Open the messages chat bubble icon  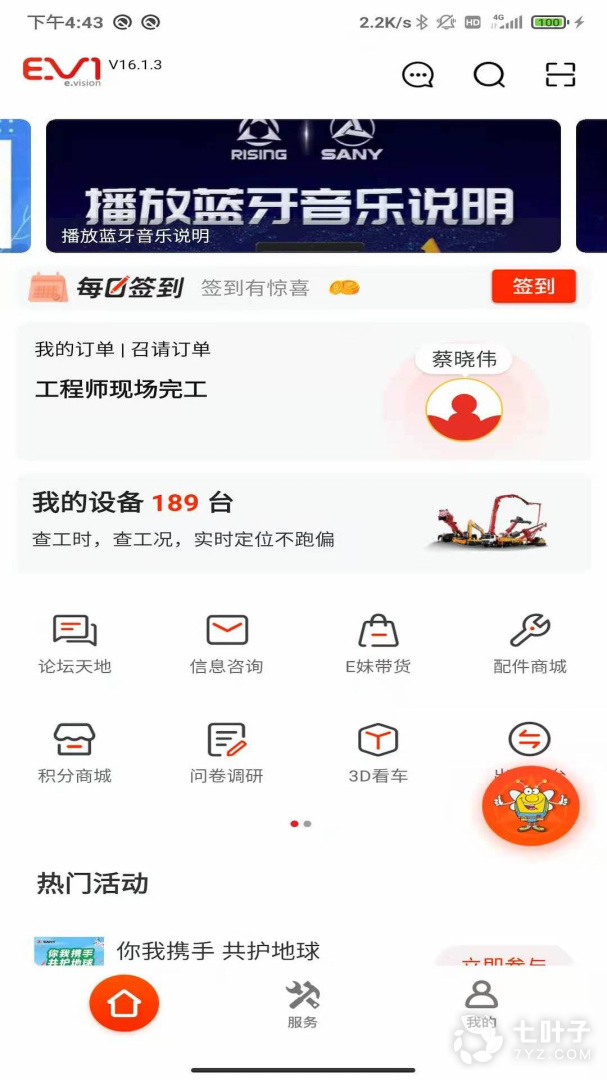point(417,75)
